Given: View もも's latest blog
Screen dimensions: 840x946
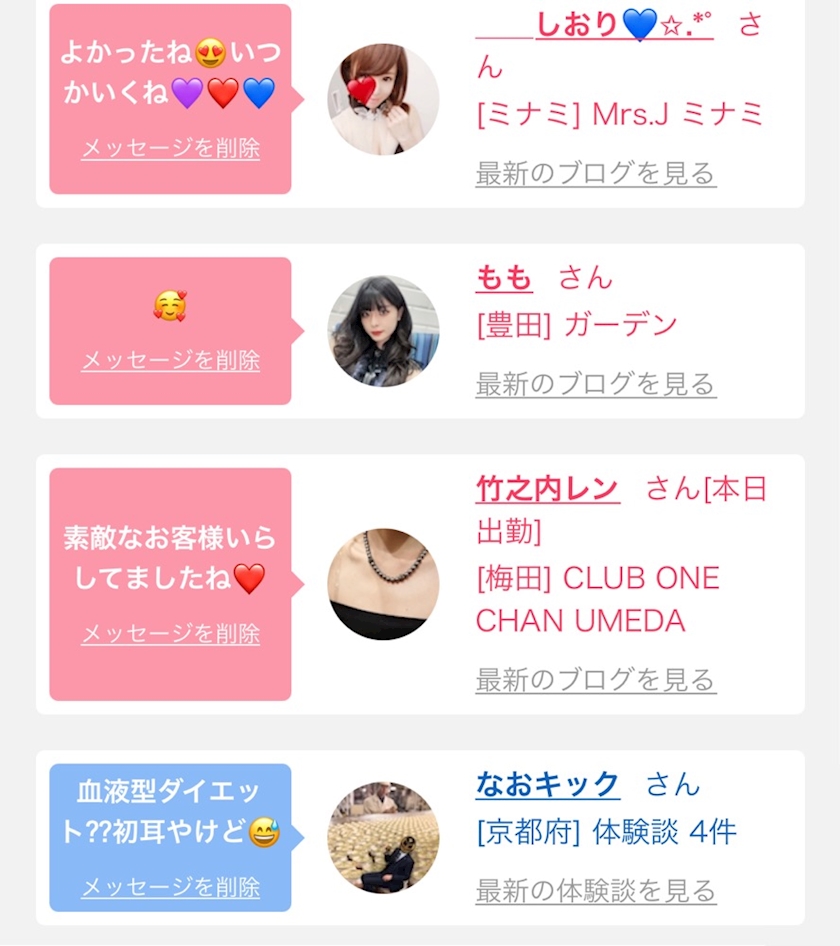Looking at the screenshot, I should 596,384.
